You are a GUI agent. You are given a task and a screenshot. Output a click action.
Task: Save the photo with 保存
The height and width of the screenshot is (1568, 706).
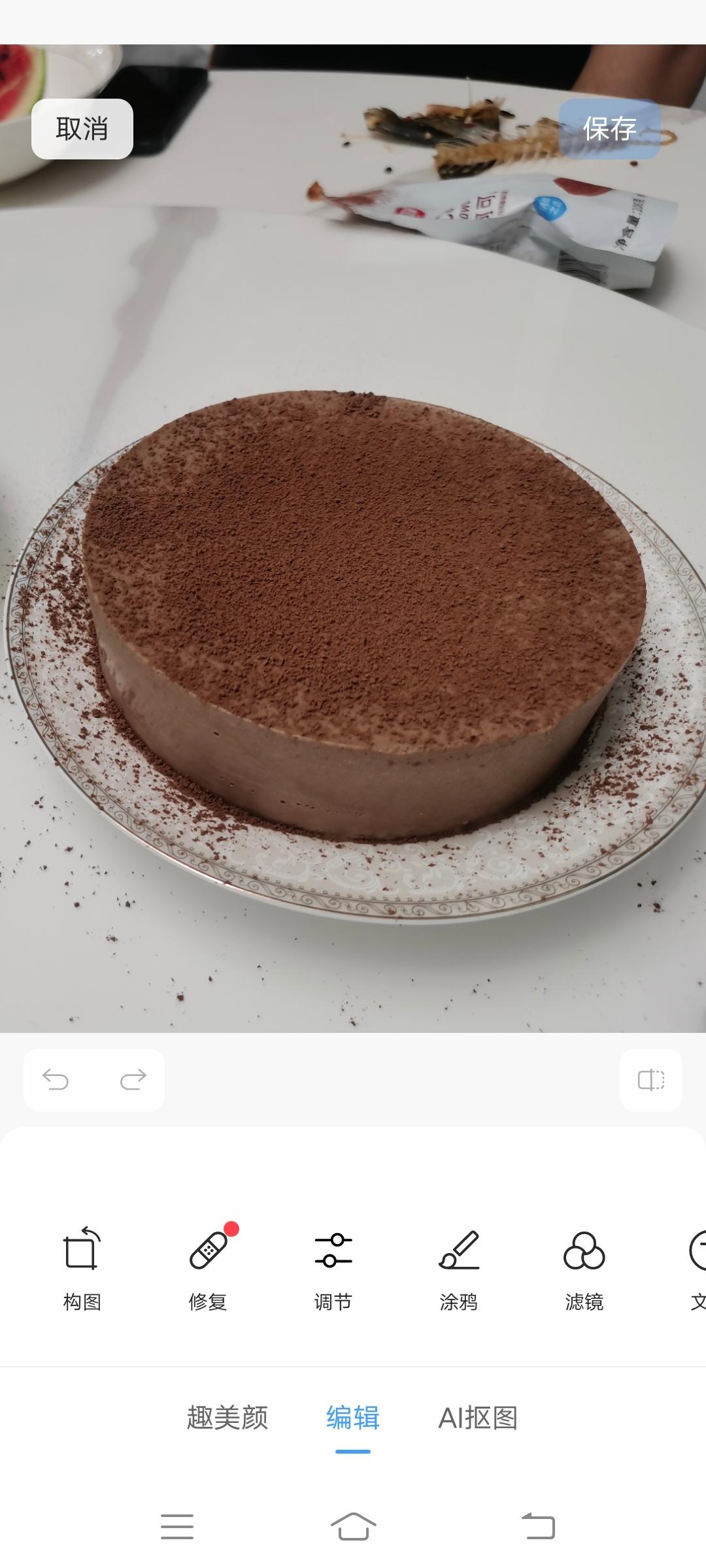click(609, 129)
